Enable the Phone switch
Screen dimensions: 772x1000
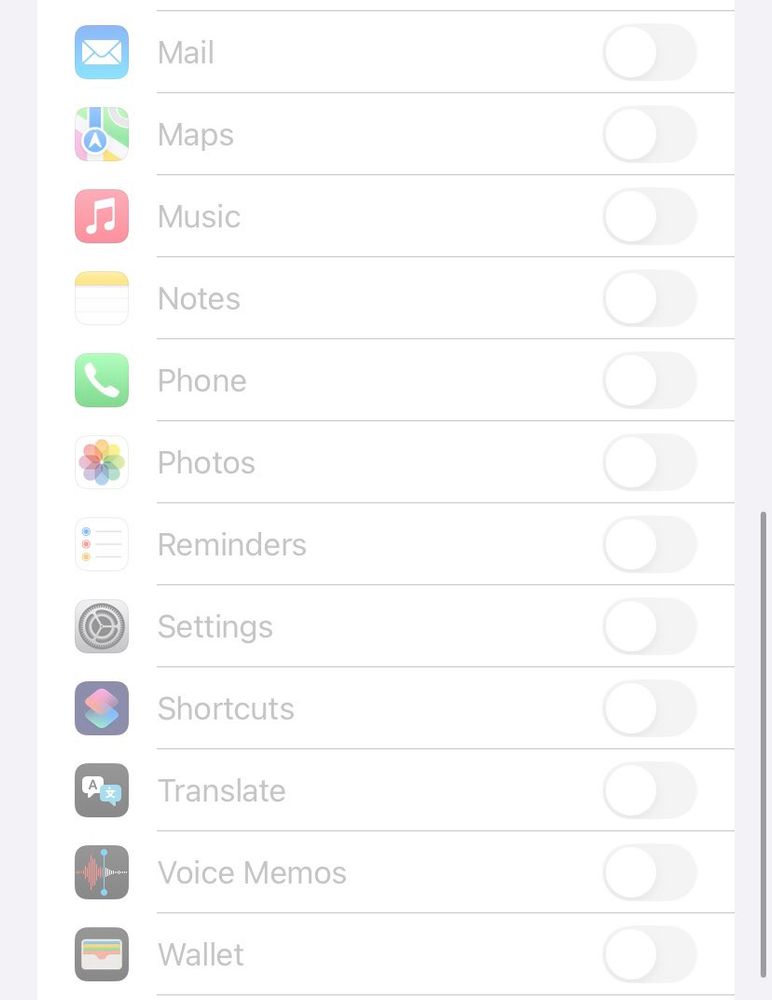tap(649, 380)
